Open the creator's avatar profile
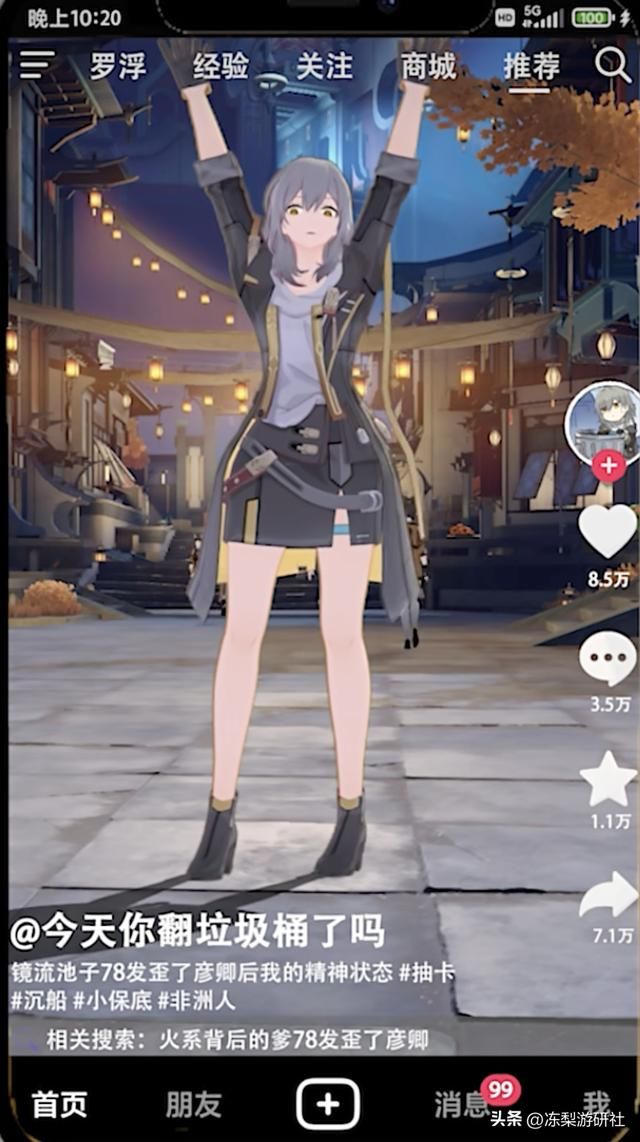Screen dimensions: 640x1142 (603, 420)
